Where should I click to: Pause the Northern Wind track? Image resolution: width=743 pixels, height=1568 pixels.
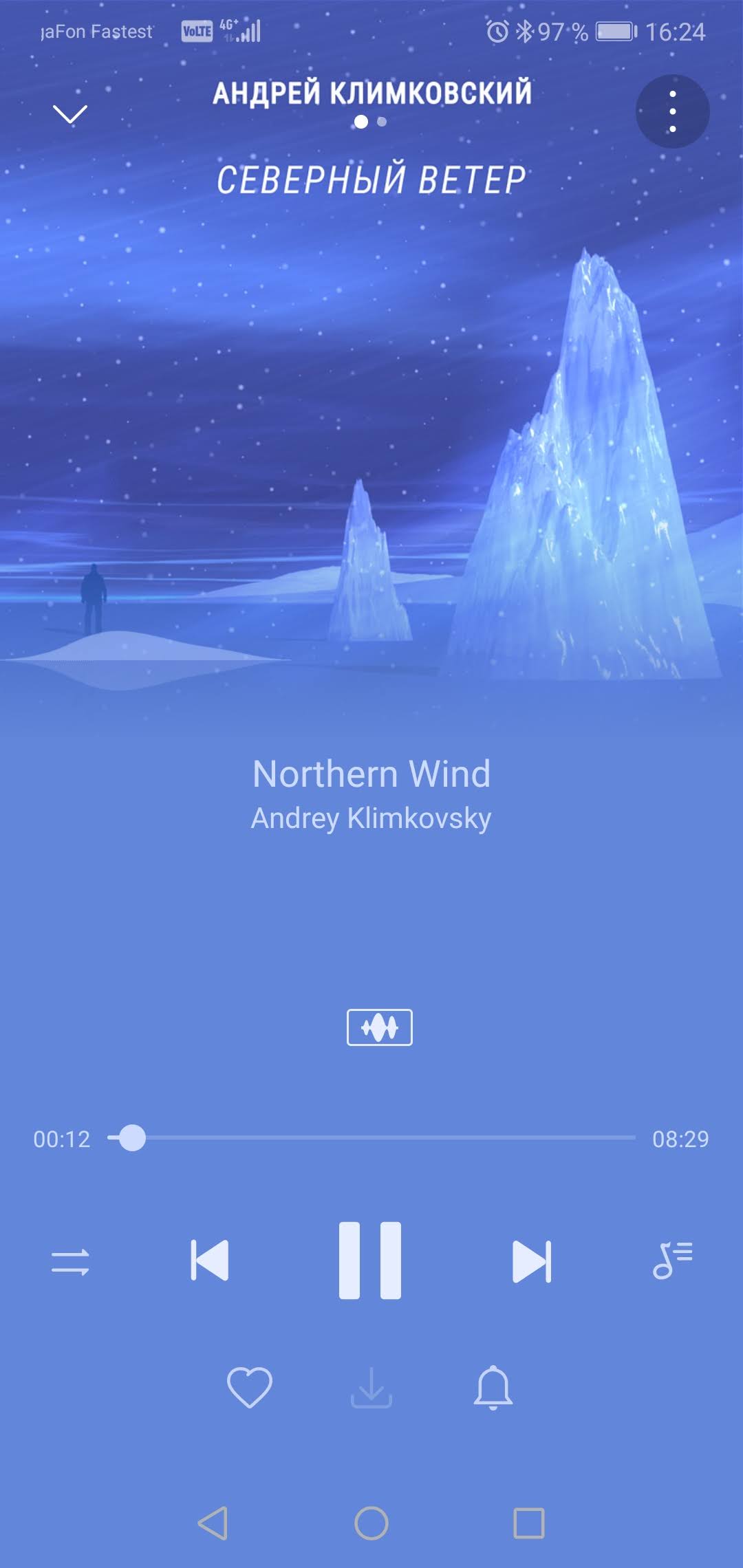(370, 1261)
